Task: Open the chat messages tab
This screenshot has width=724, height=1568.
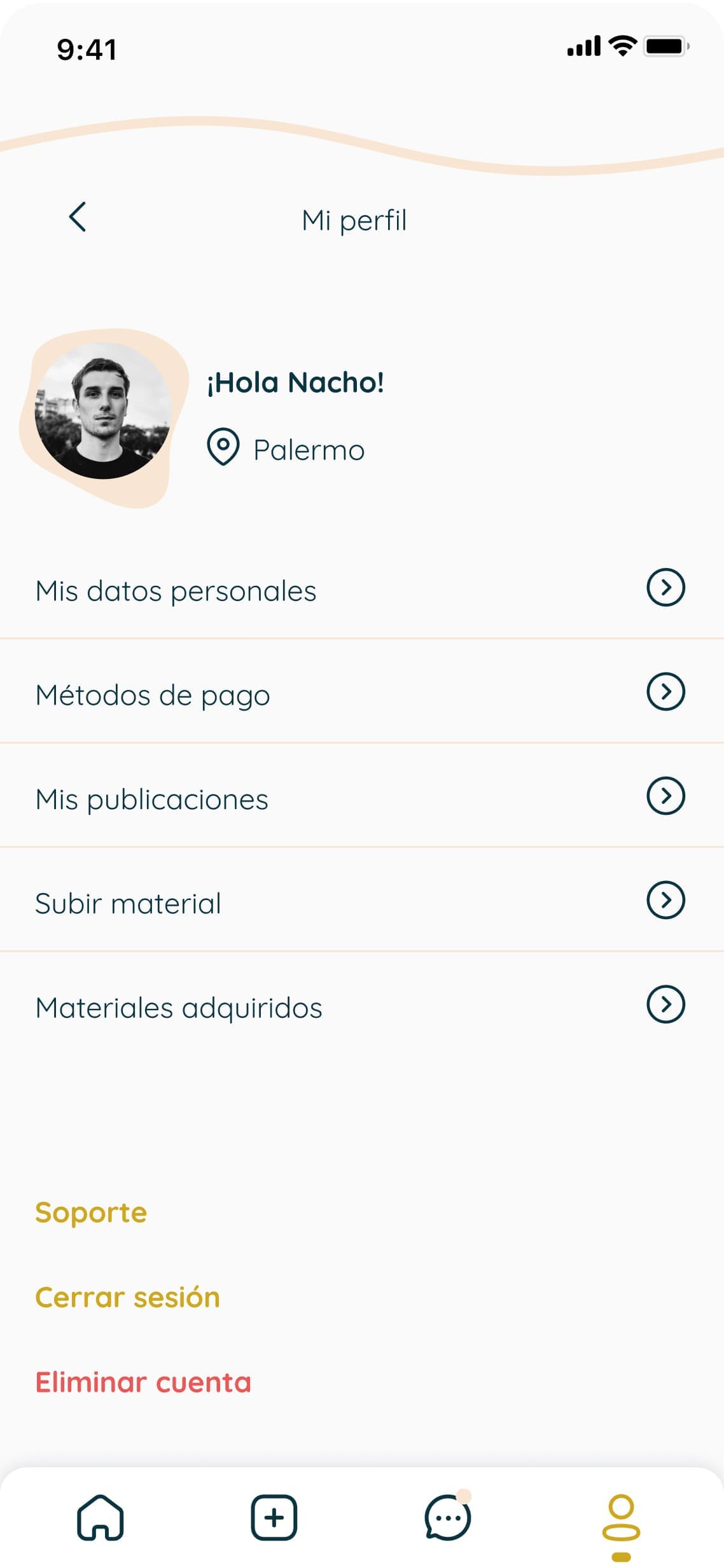Action: 448,1517
